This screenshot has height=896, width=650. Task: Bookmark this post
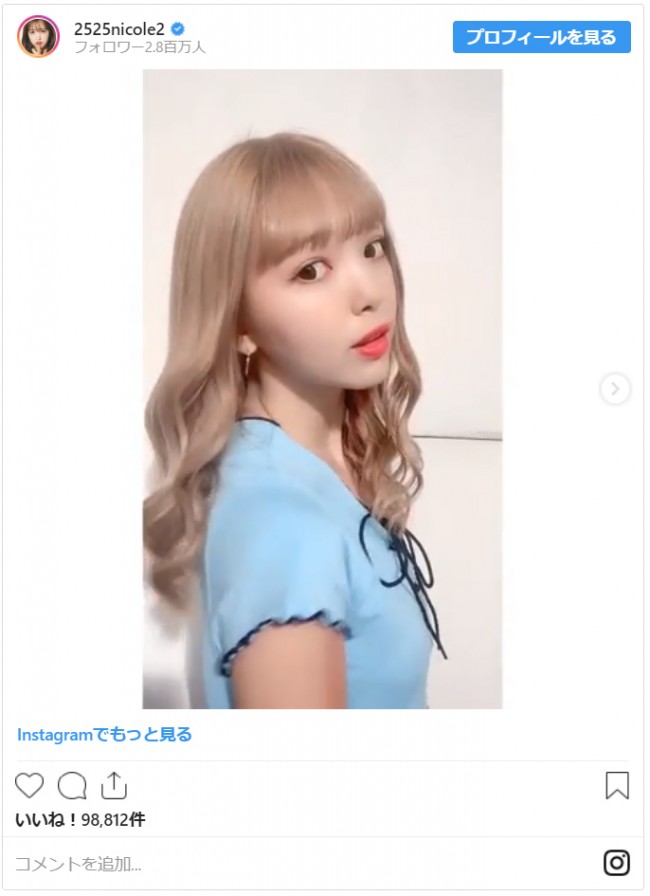[617, 785]
